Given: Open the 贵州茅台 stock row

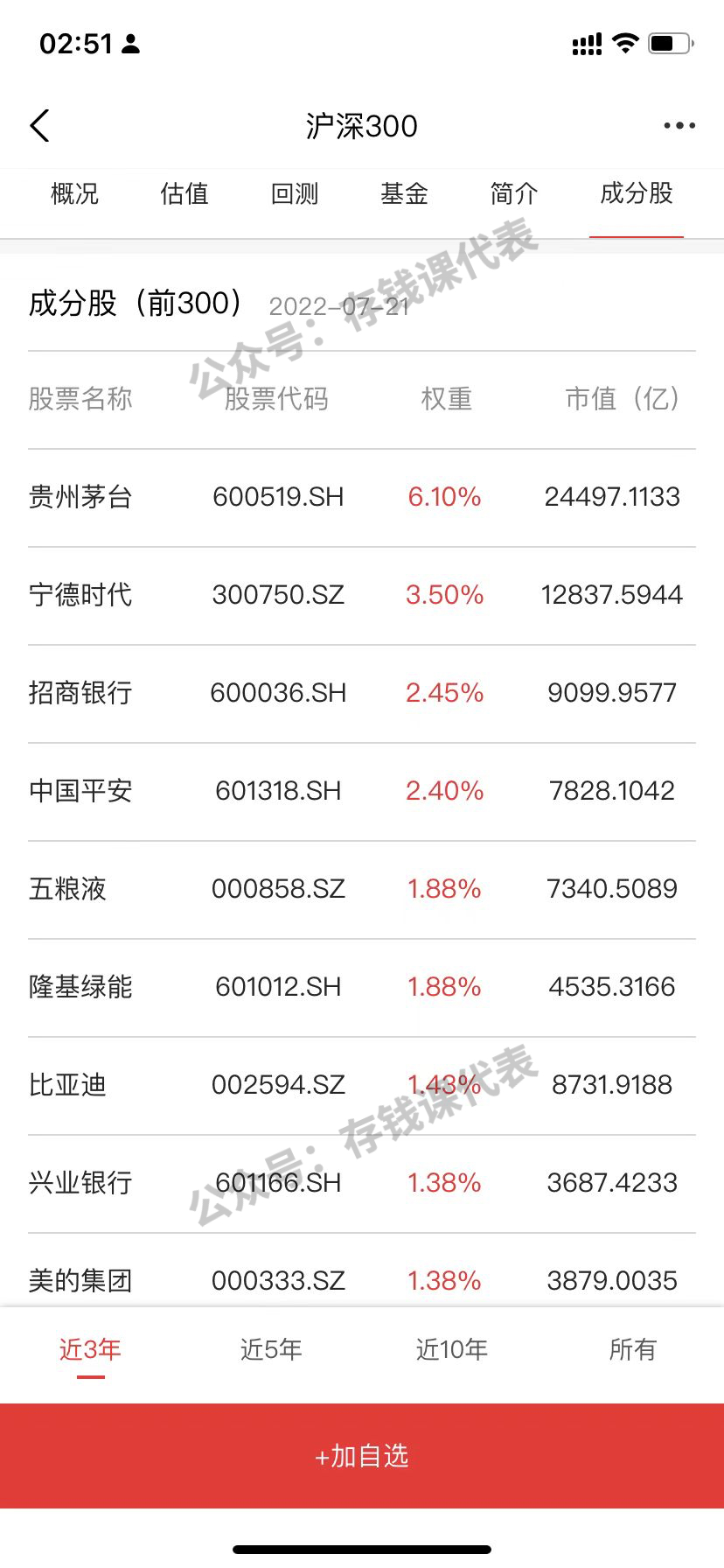Looking at the screenshot, I should click(362, 498).
